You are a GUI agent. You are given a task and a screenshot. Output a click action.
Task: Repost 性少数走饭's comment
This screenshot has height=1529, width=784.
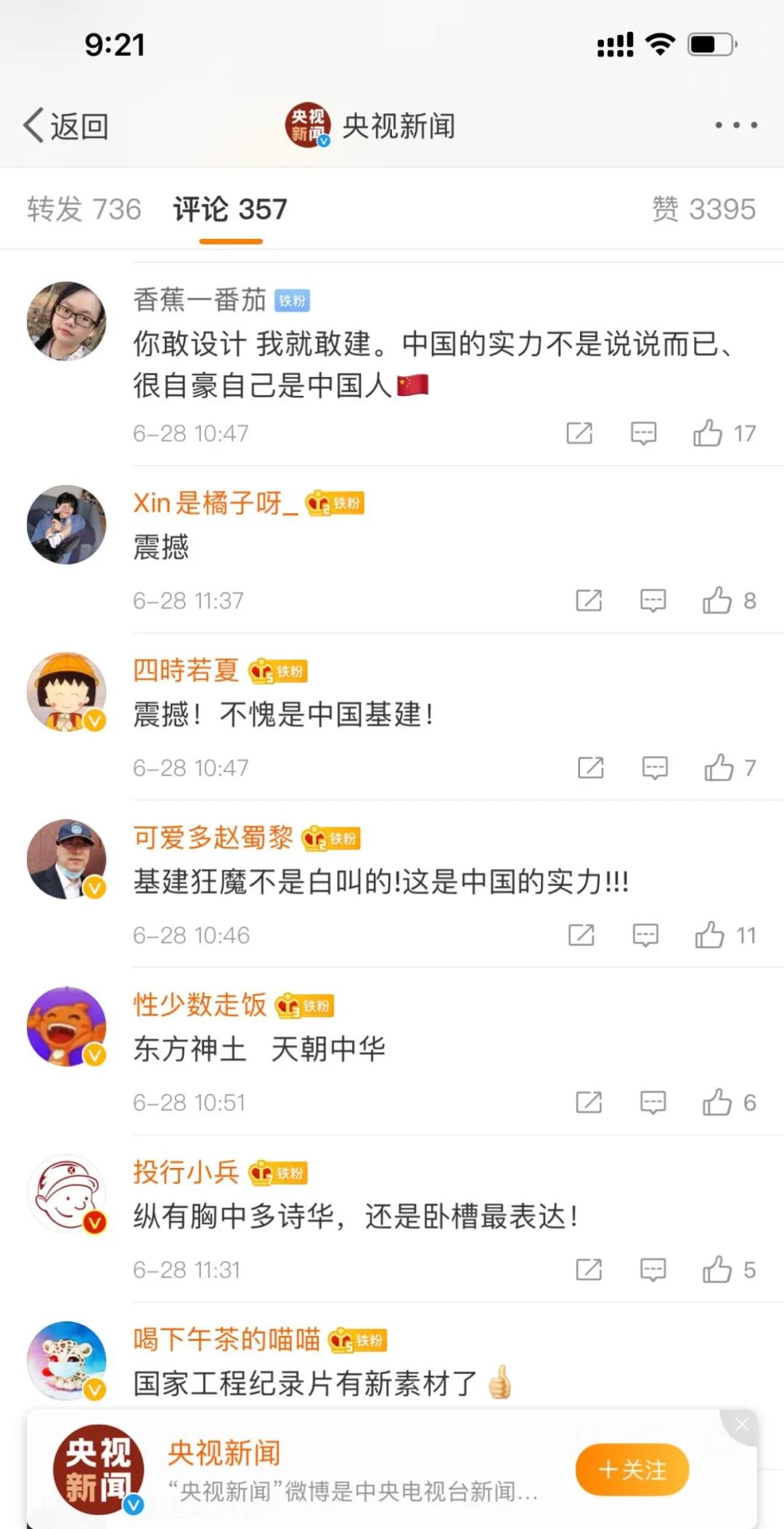pyautogui.click(x=589, y=1103)
